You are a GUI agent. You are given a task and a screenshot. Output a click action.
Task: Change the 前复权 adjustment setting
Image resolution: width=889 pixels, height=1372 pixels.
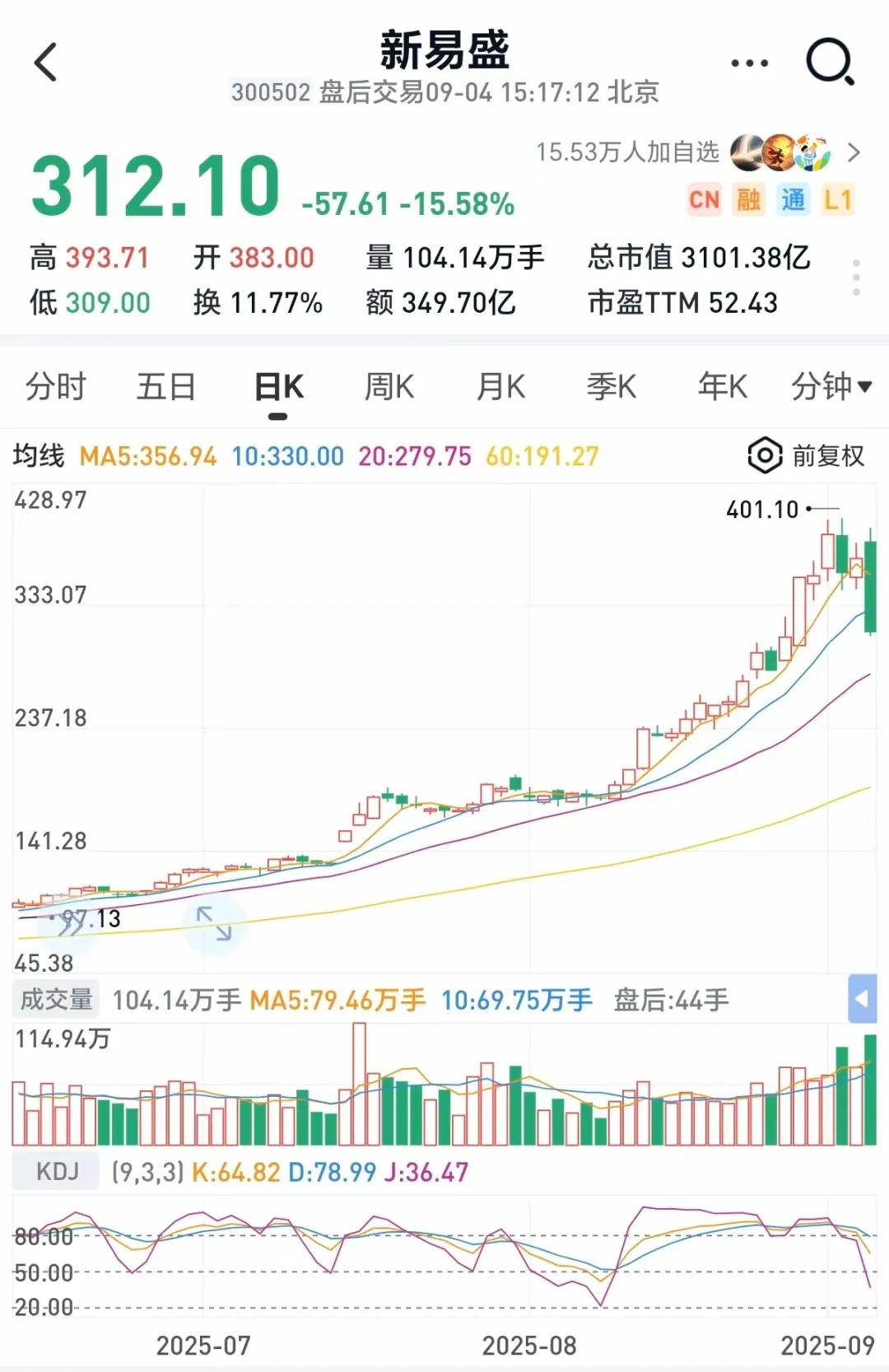(x=807, y=455)
